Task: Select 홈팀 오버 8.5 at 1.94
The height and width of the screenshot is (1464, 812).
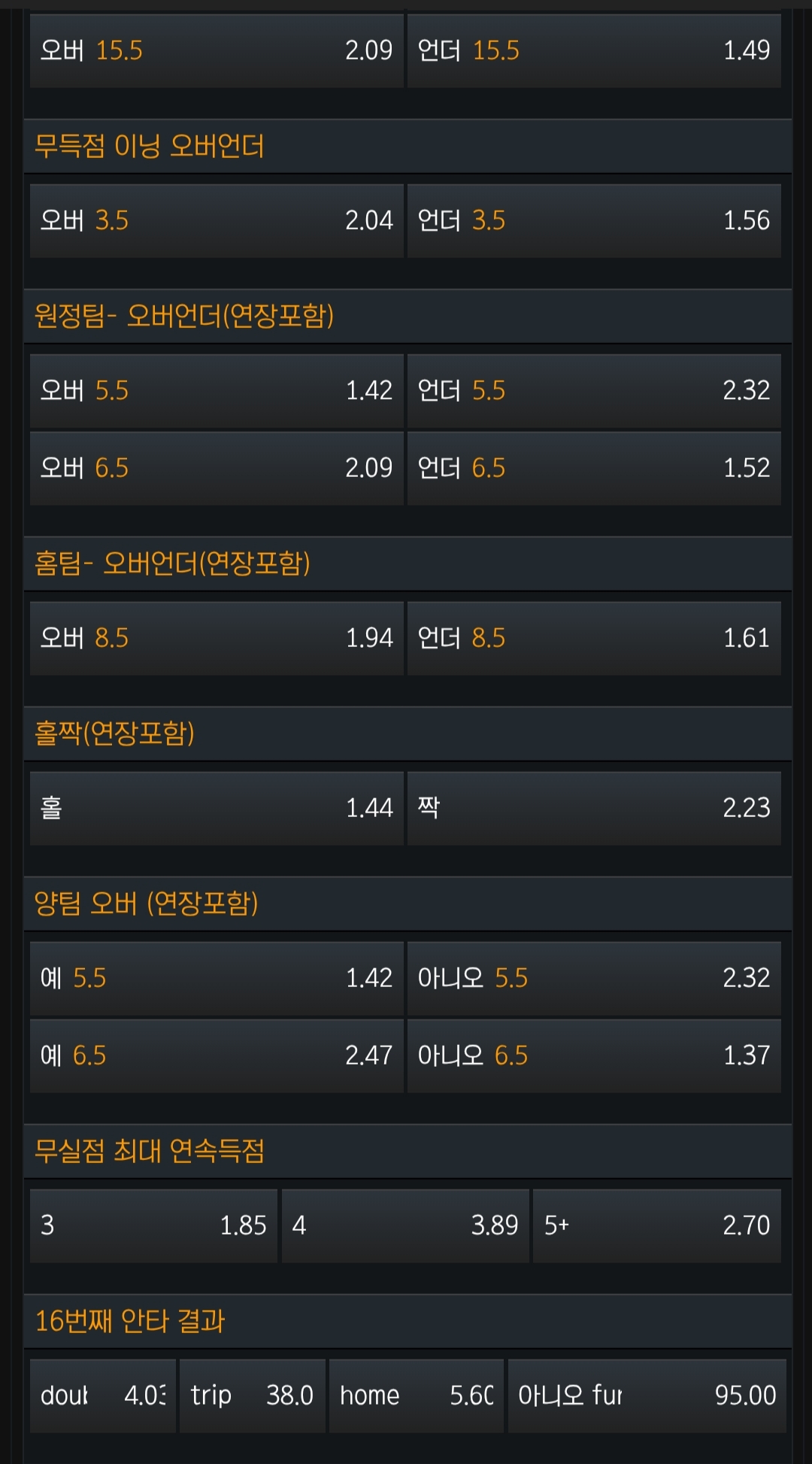Action: [217, 638]
